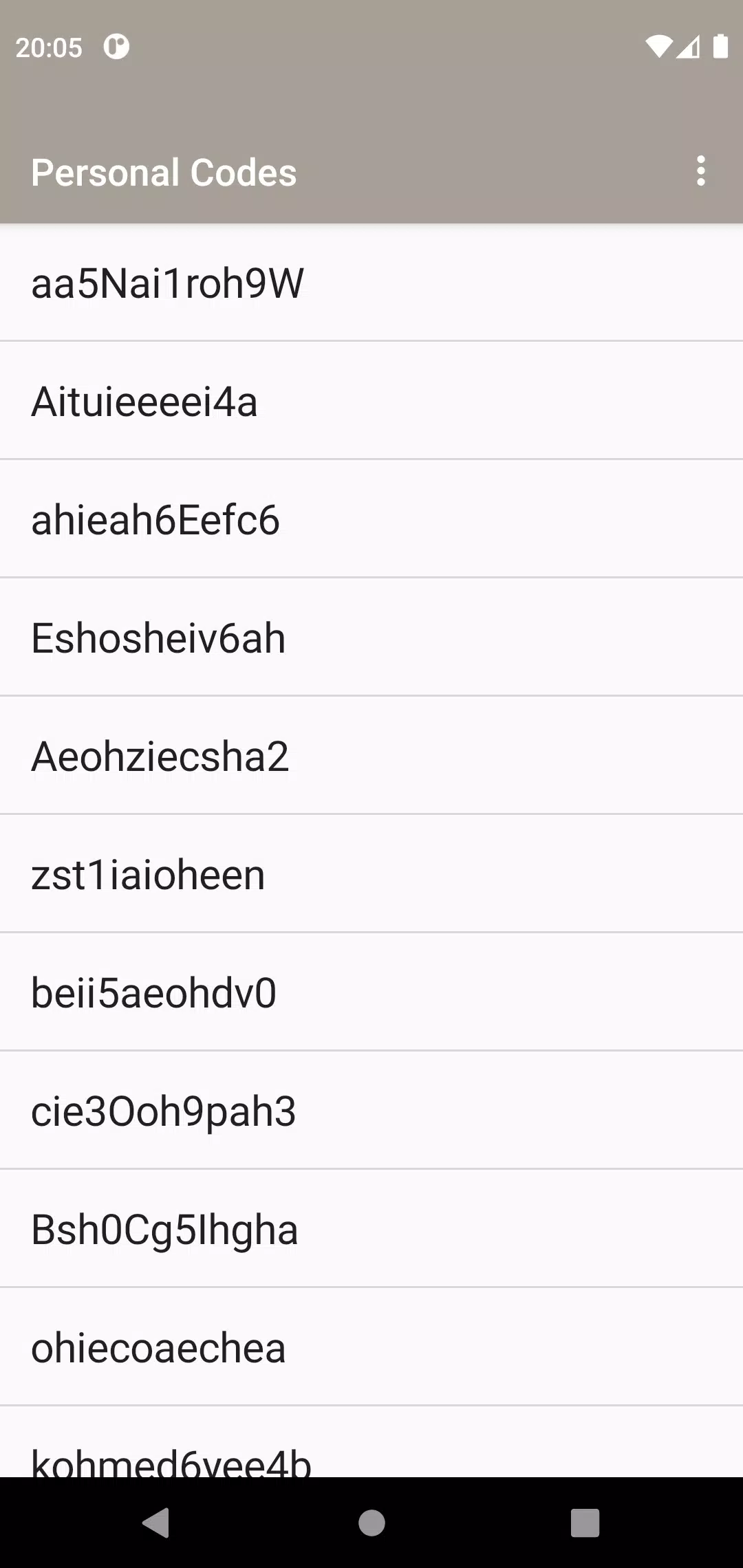Open the aa5Nai1roh9W entry
This screenshot has height=1568, width=743.
tap(167, 283)
